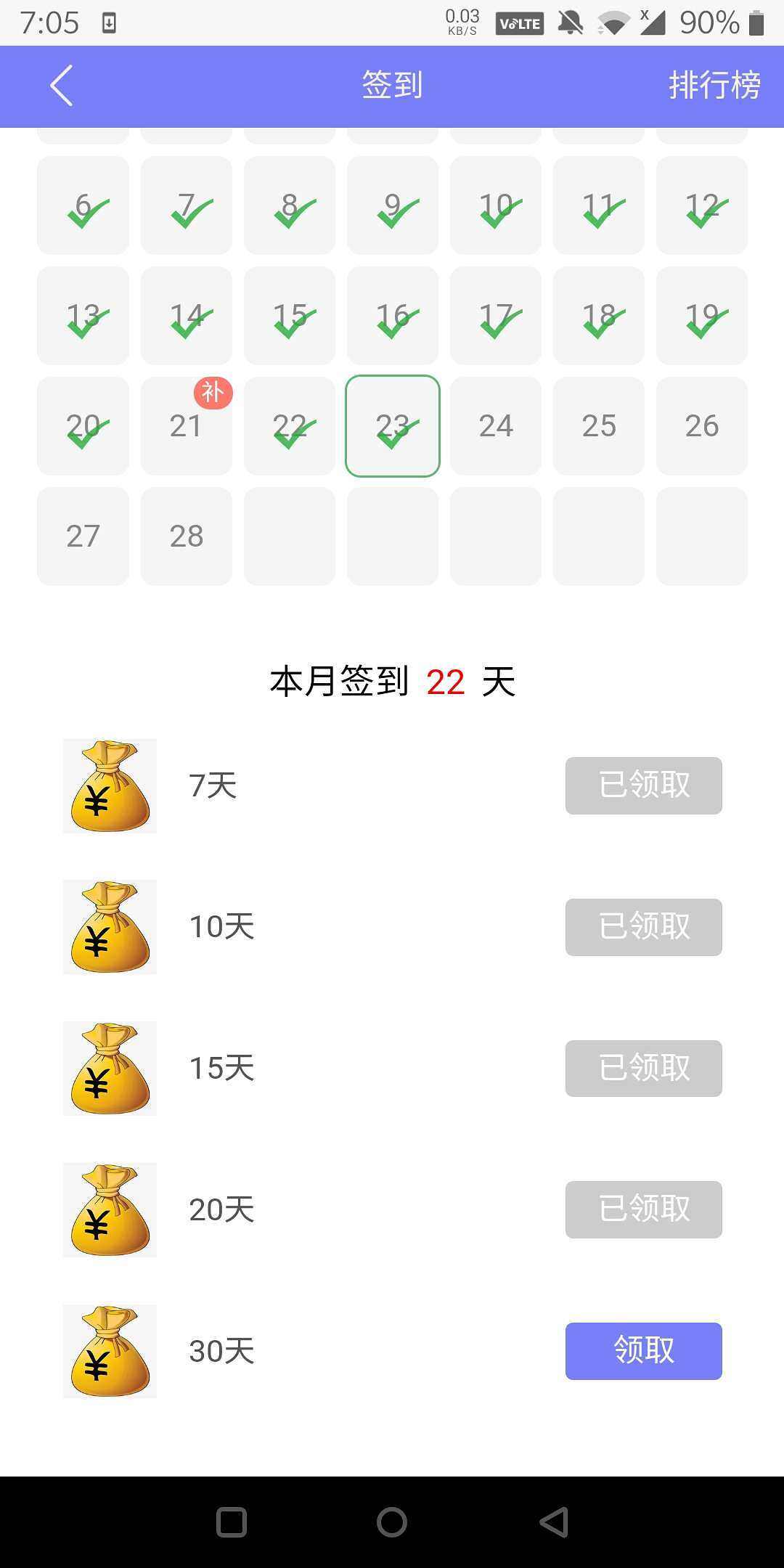Click the 15天 money bag reward icon
784x1568 pixels.
[x=110, y=1068]
